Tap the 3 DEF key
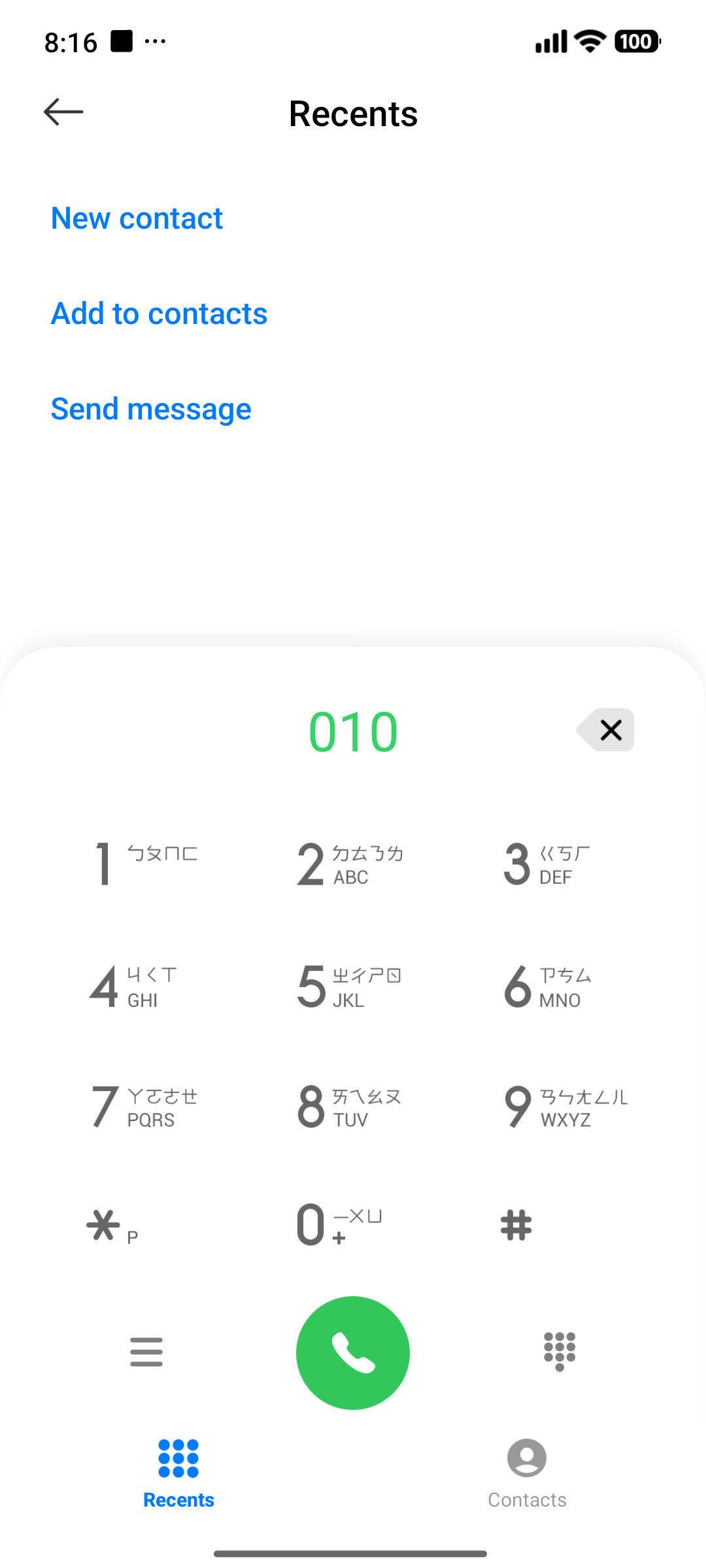The image size is (706, 1568). click(548, 864)
